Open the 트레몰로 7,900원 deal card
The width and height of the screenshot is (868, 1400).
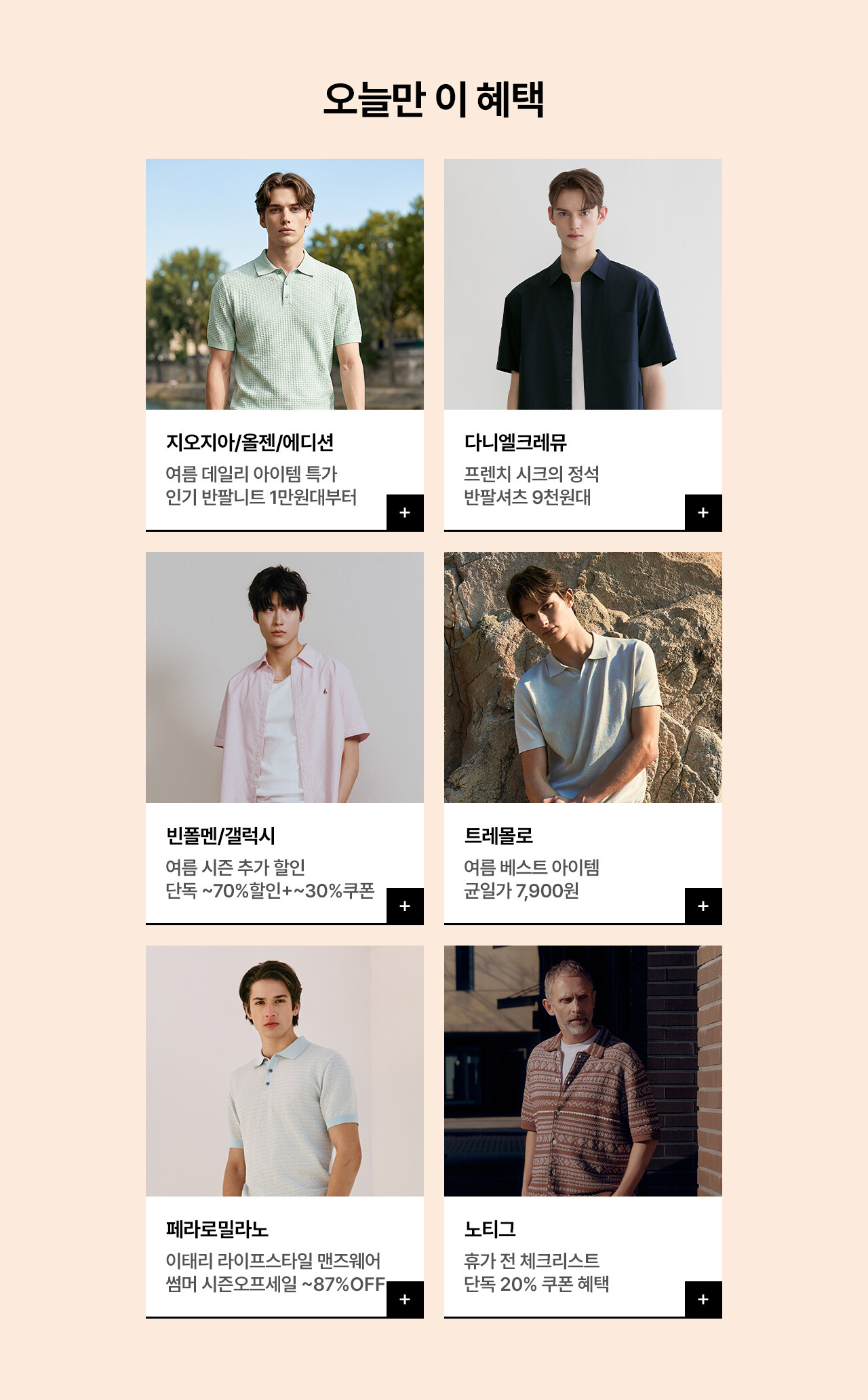coord(583,738)
